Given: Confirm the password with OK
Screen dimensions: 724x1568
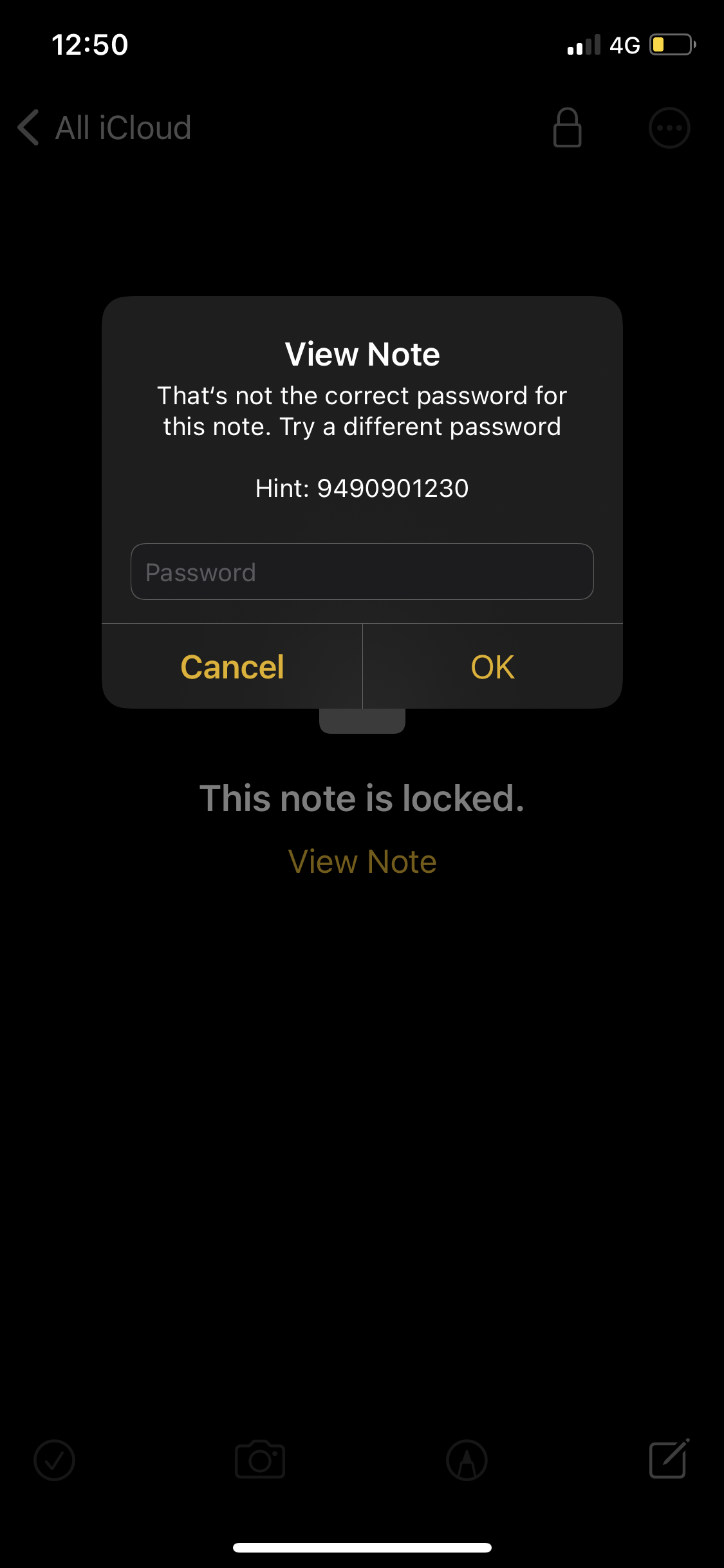Looking at the screenshot, I should click(492, 667).
